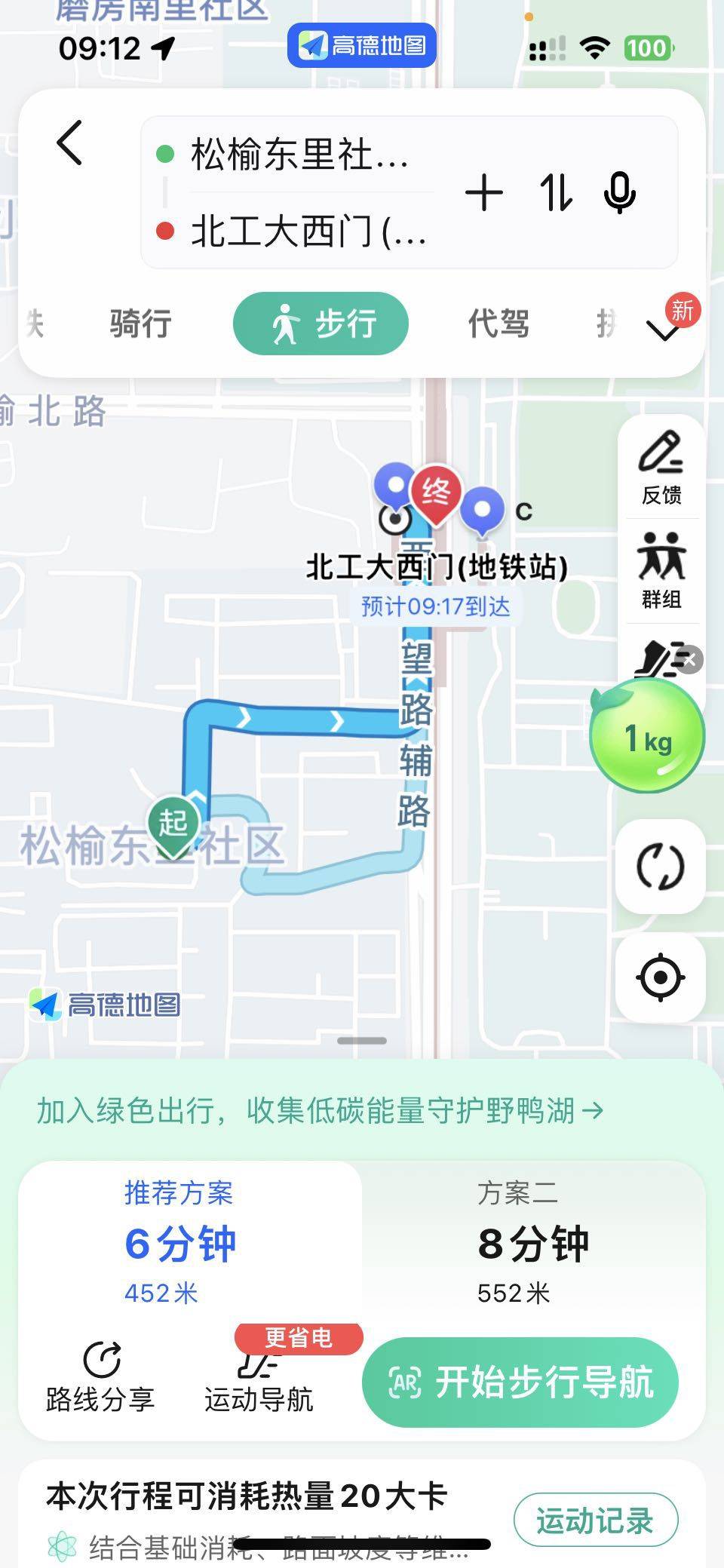The width and height of the screenshot is (724, 1568).
Task: Choose the 推荐方案 6分钟 route
Action: click(181, 1242)
